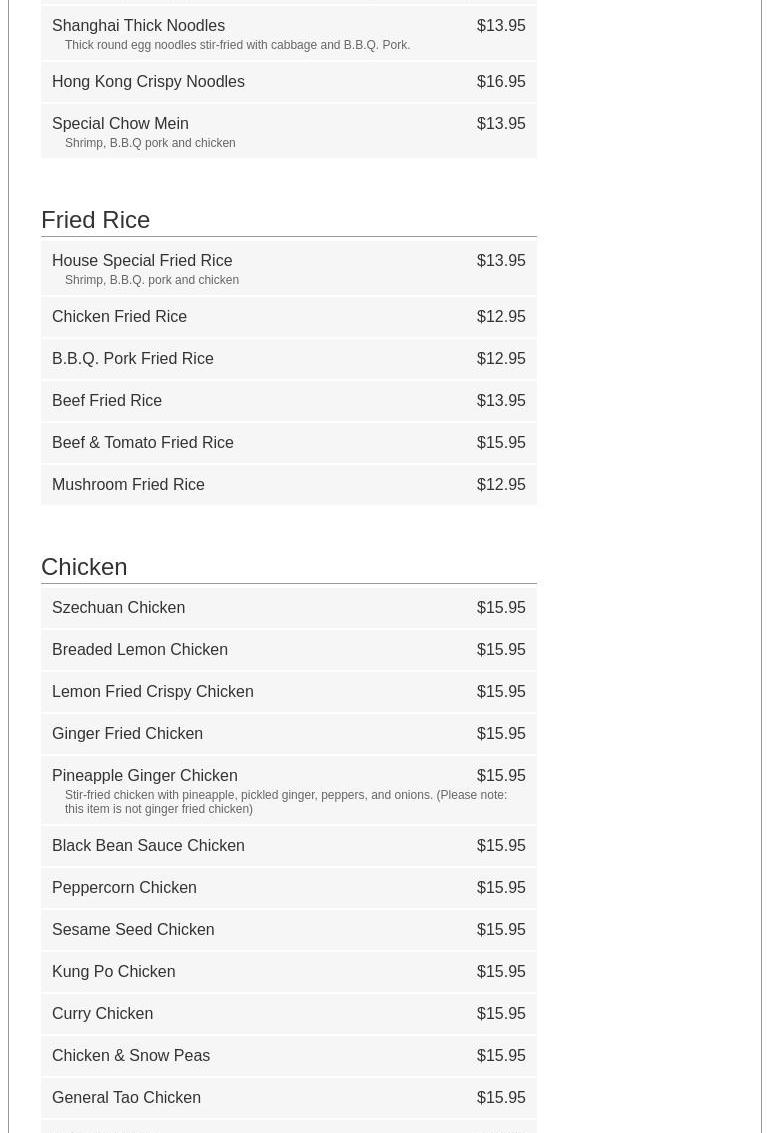Open the Special Chow Mein item
This screenshot has width=770, height=1133.
[120, 124]
